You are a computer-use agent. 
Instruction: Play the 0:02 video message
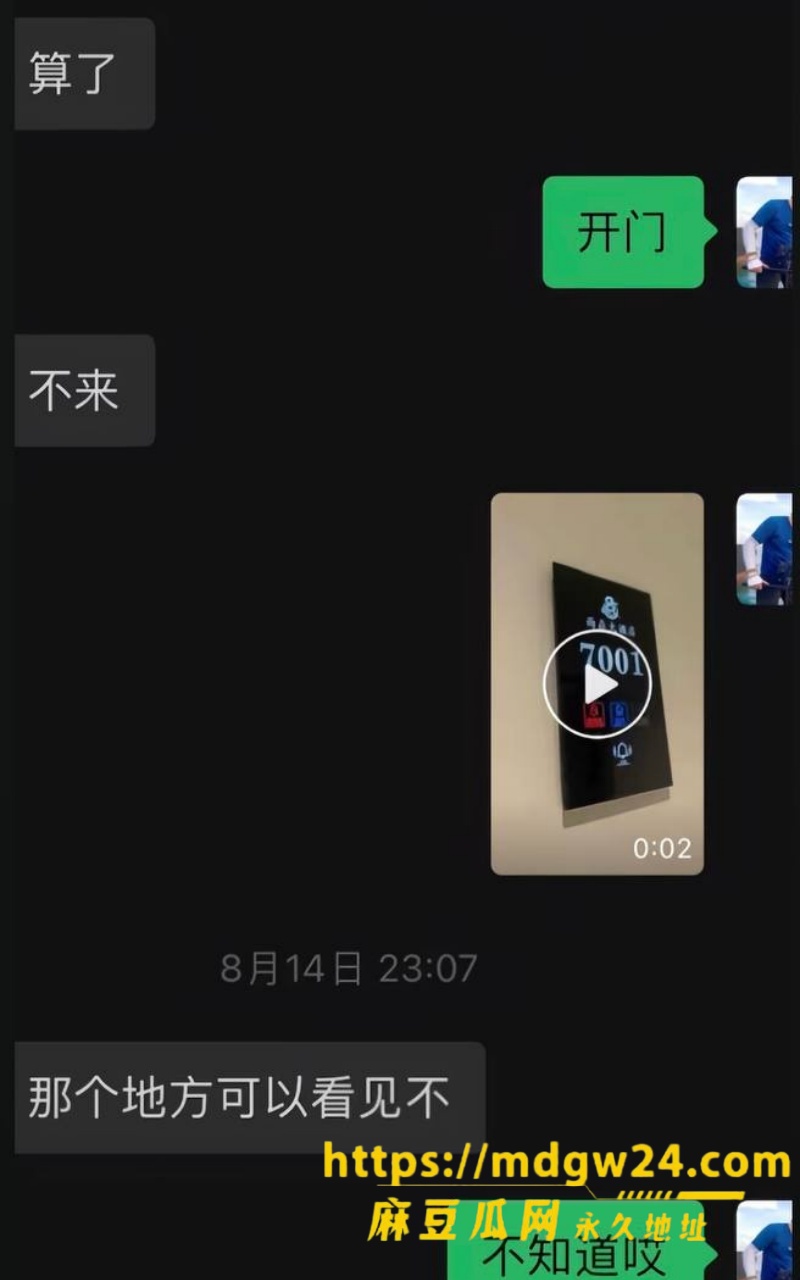pos(597,684)
